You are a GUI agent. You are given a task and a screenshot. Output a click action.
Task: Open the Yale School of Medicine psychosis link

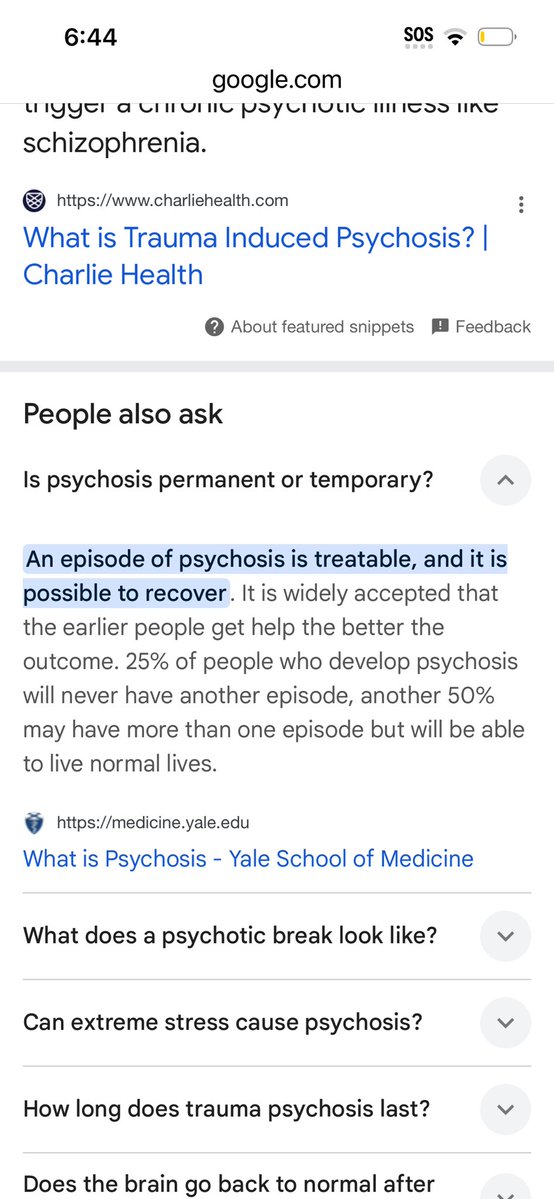(248, 859)
